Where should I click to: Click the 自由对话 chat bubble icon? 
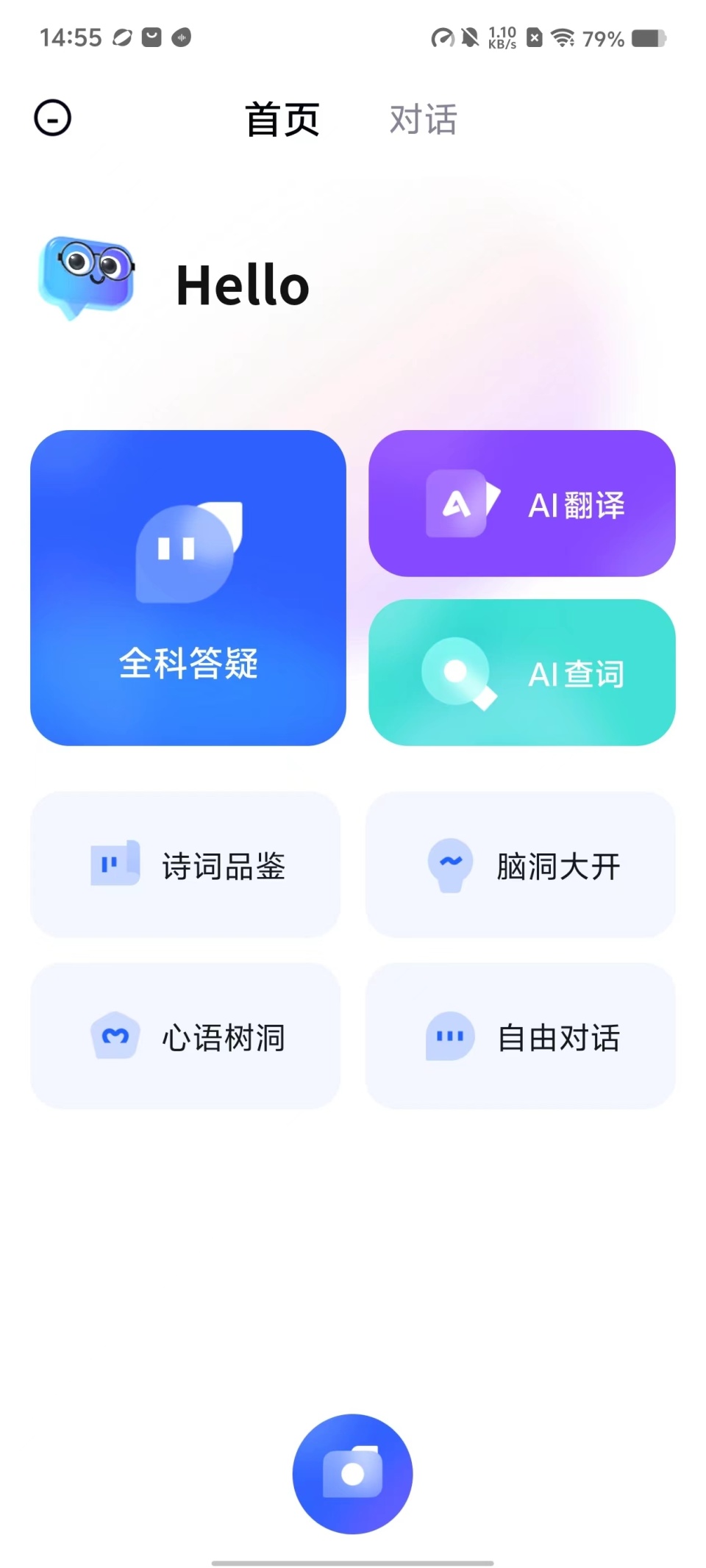(x=450, y=1037)
